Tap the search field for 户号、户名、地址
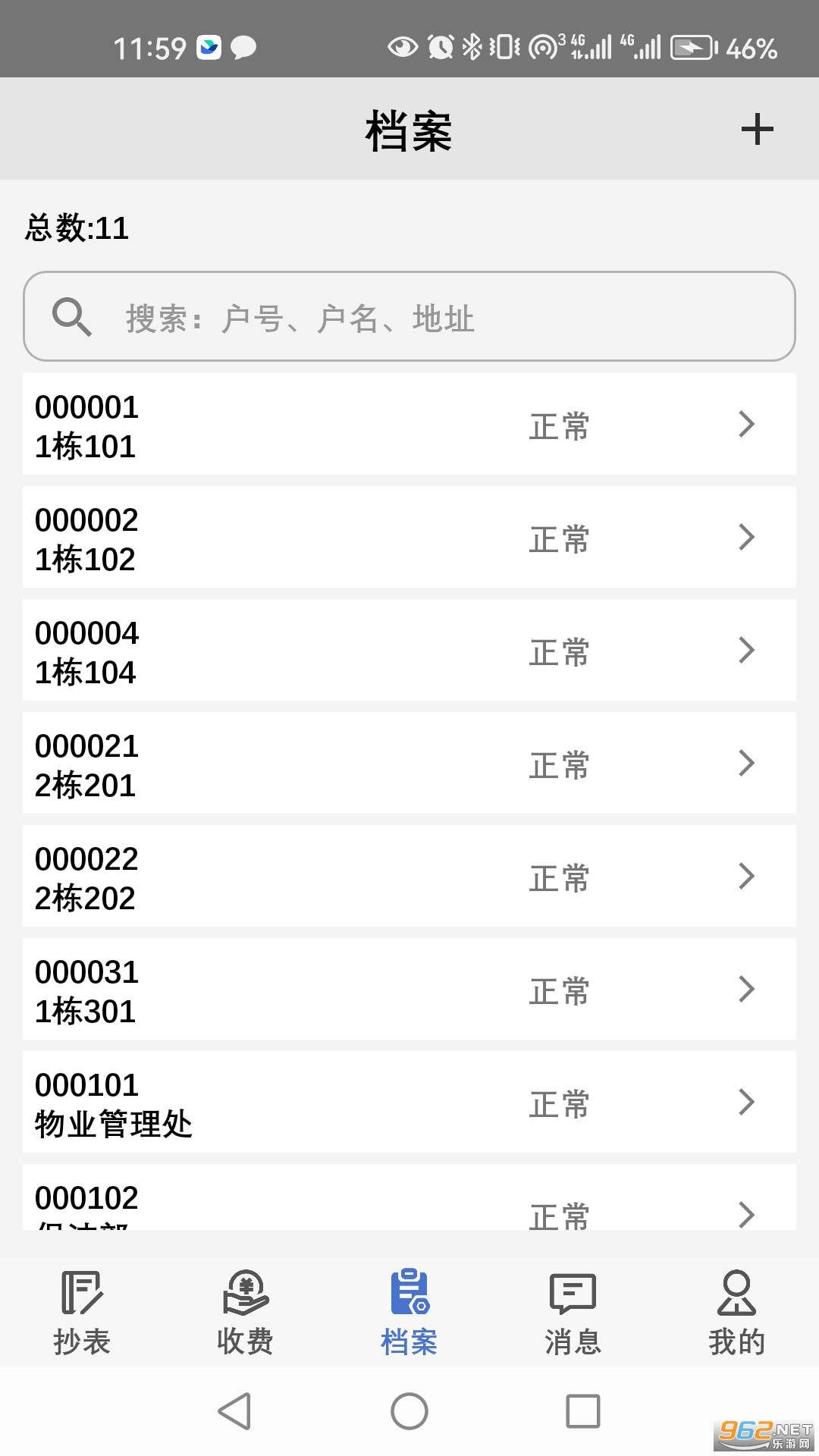The height and width of the screenshot is (1456, 819). coord(409,317)
